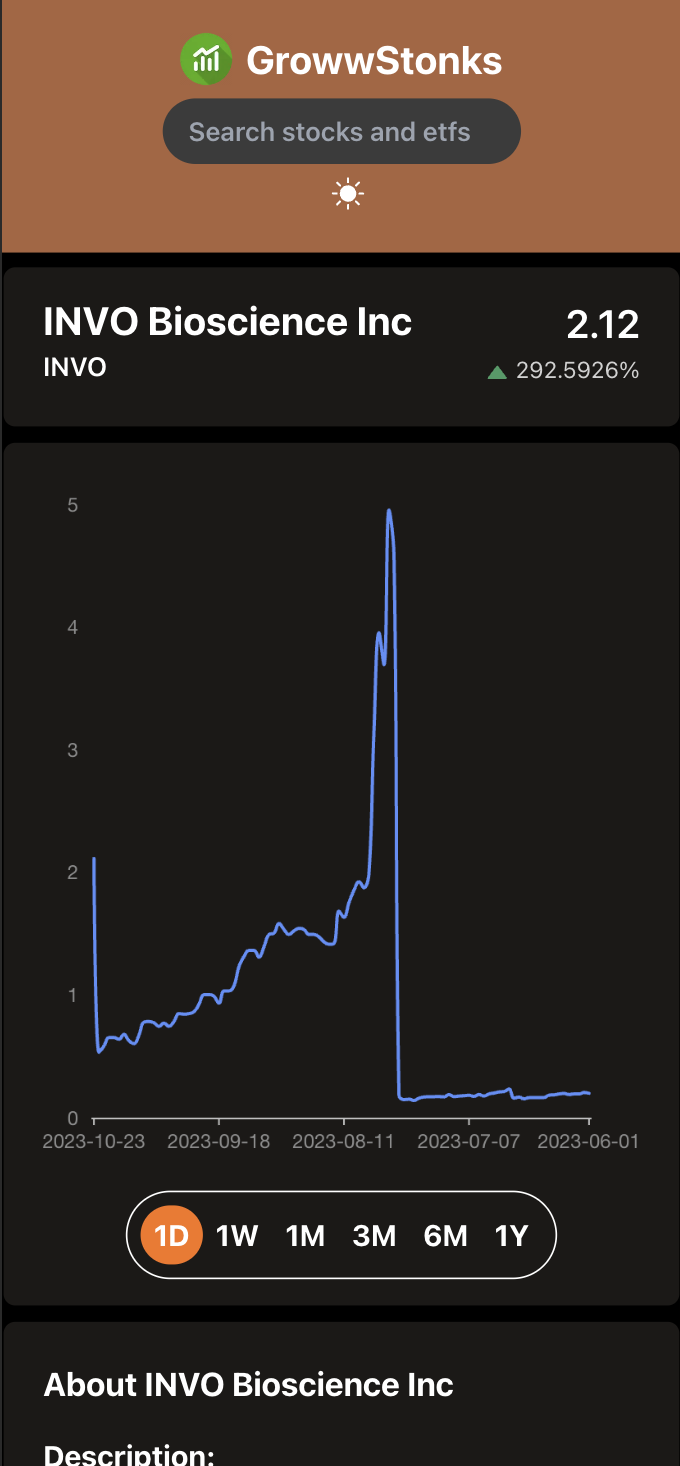Toggle the light theme sun icon
The width and height of the screenshot is (680, 1466).
click(348, 194)
